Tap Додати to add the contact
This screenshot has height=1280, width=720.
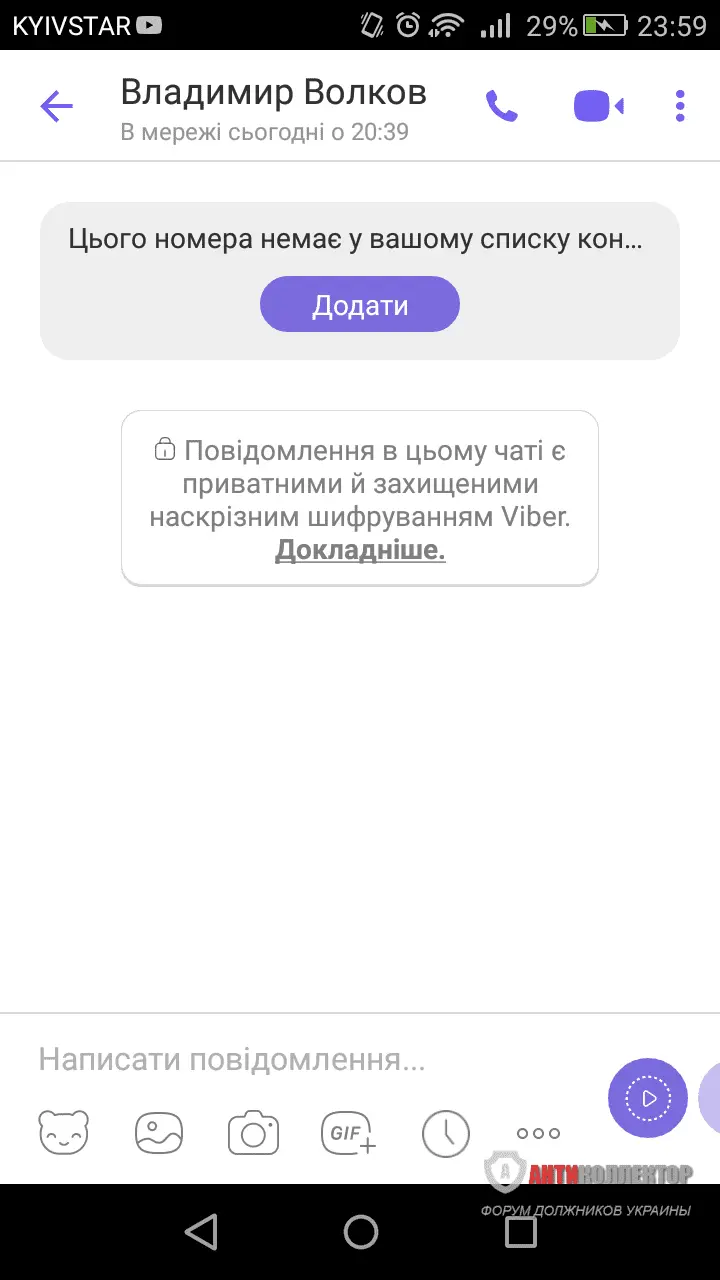(359, 303)
